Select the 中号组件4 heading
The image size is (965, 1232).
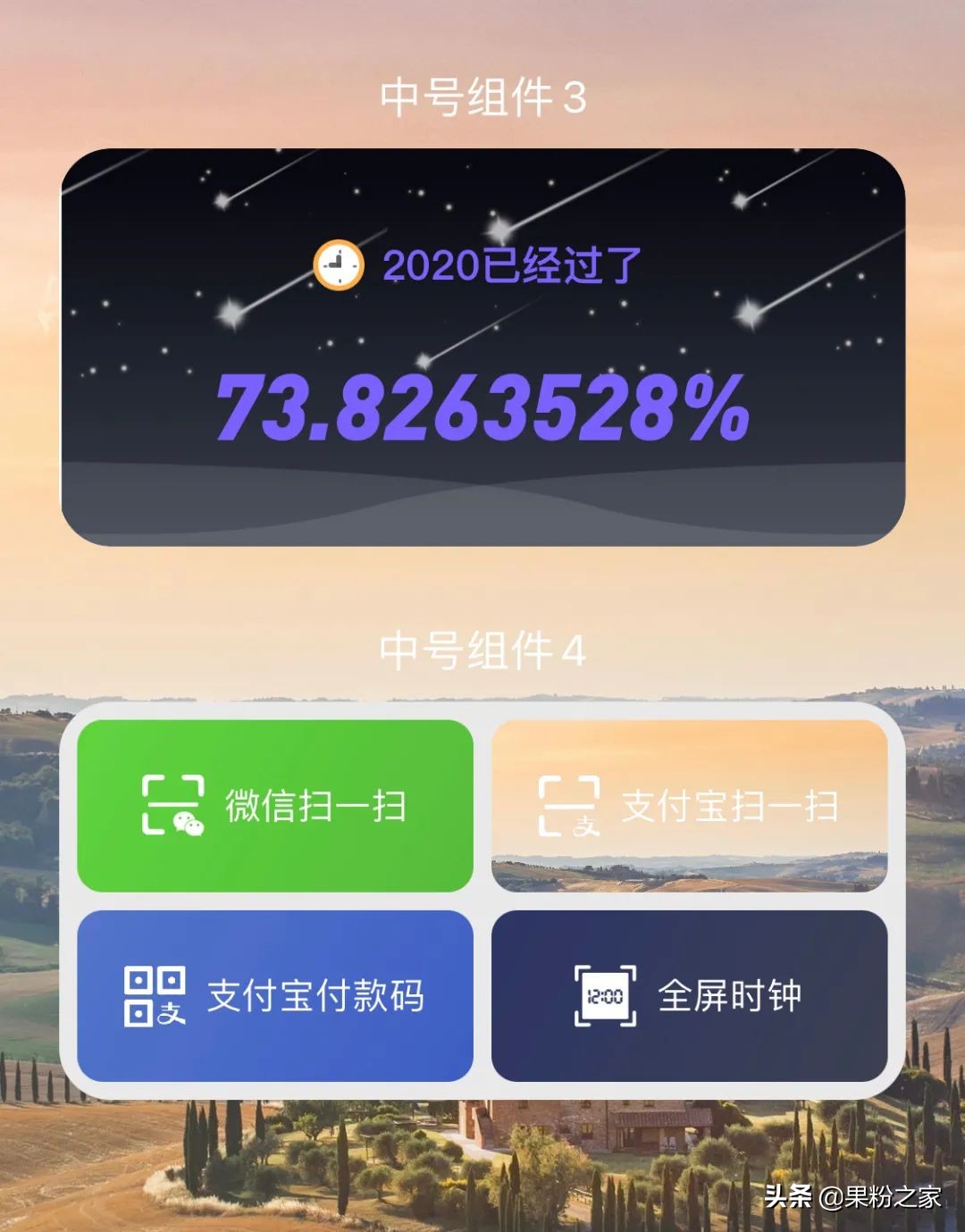click(482, 651)
